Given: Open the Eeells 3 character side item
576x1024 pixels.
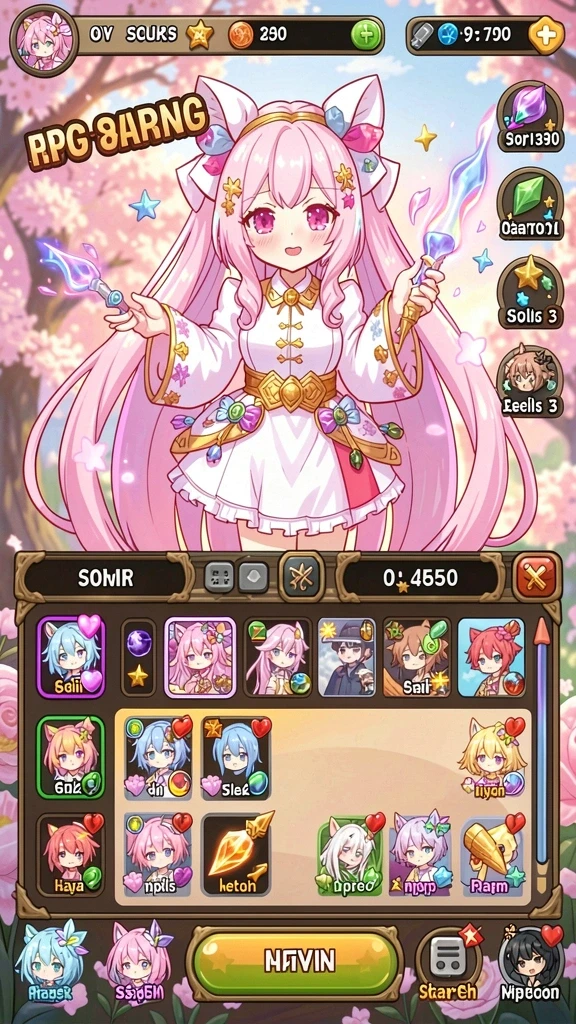Looking at the screenshot, I should point(530,381).
